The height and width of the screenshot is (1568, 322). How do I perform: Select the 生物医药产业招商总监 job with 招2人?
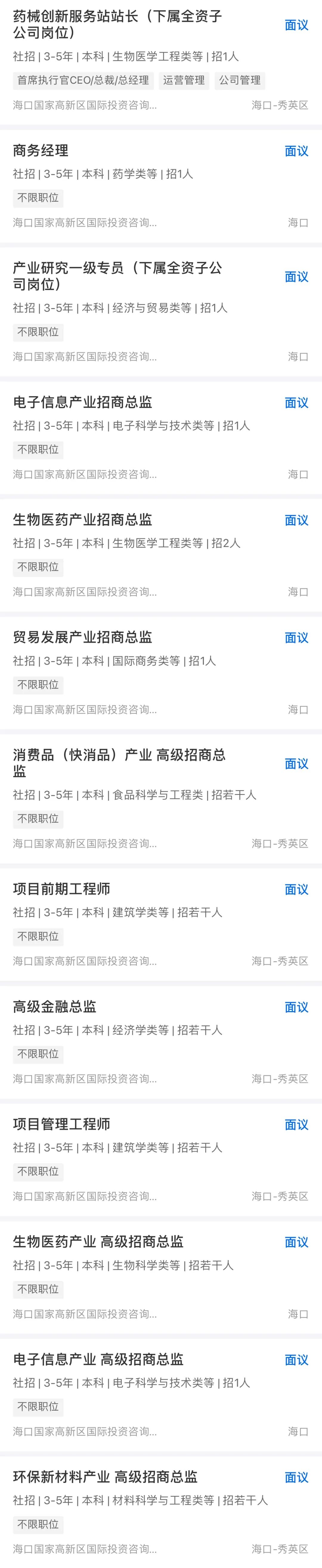83,519
